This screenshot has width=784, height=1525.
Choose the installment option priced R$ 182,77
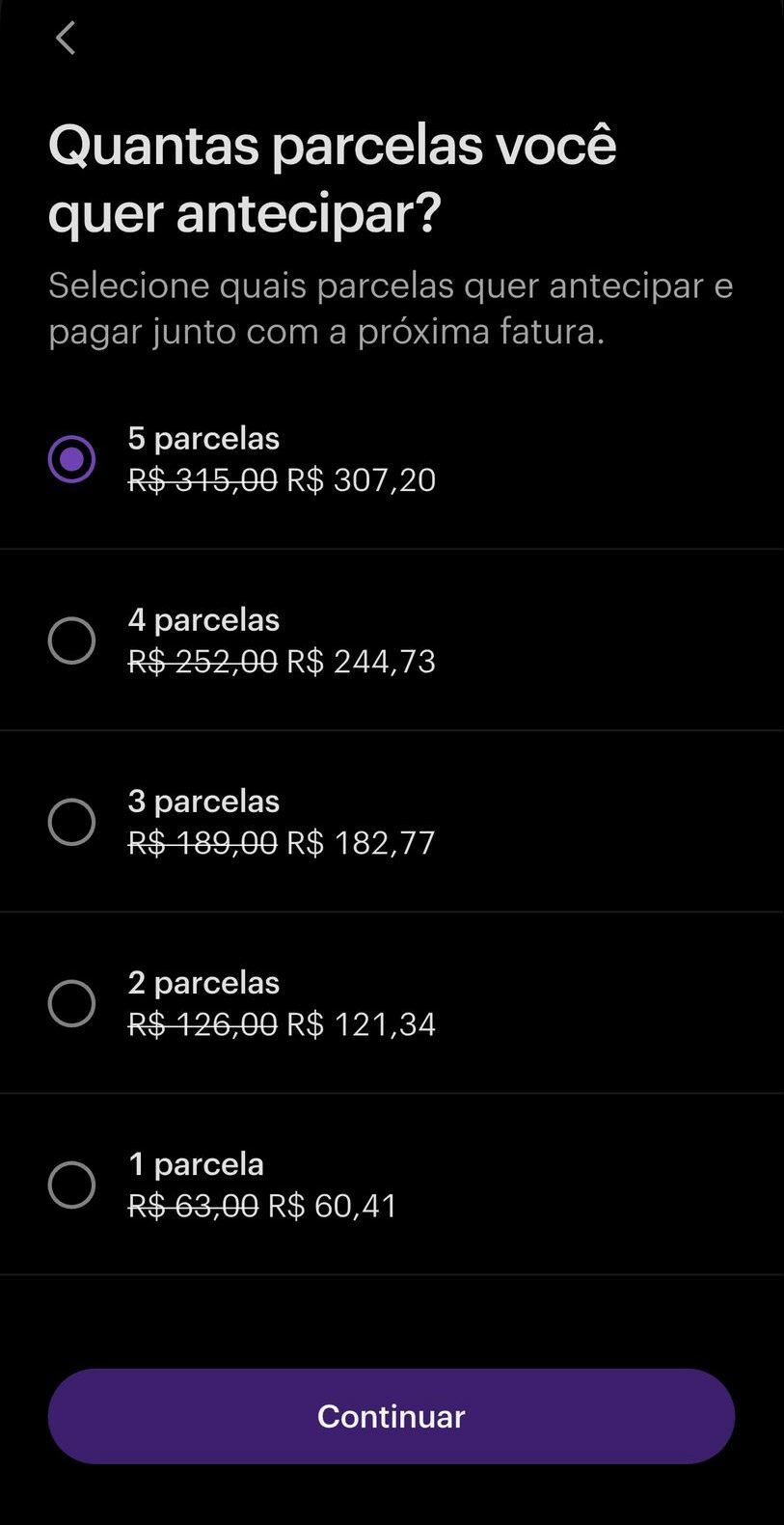pyautogui.click(x=360, y=842)
